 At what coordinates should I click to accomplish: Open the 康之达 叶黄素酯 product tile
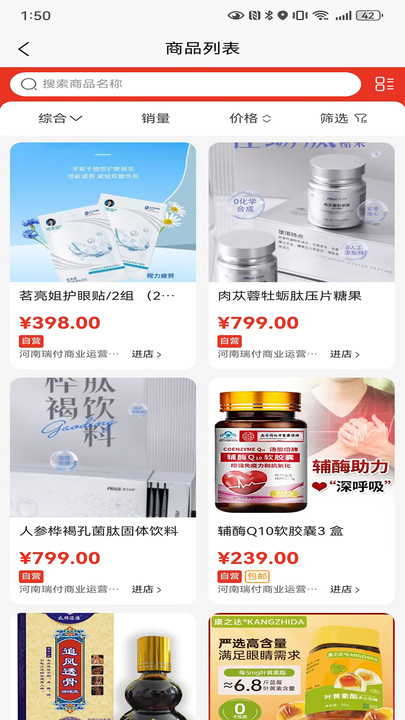(x=302, y=666)
